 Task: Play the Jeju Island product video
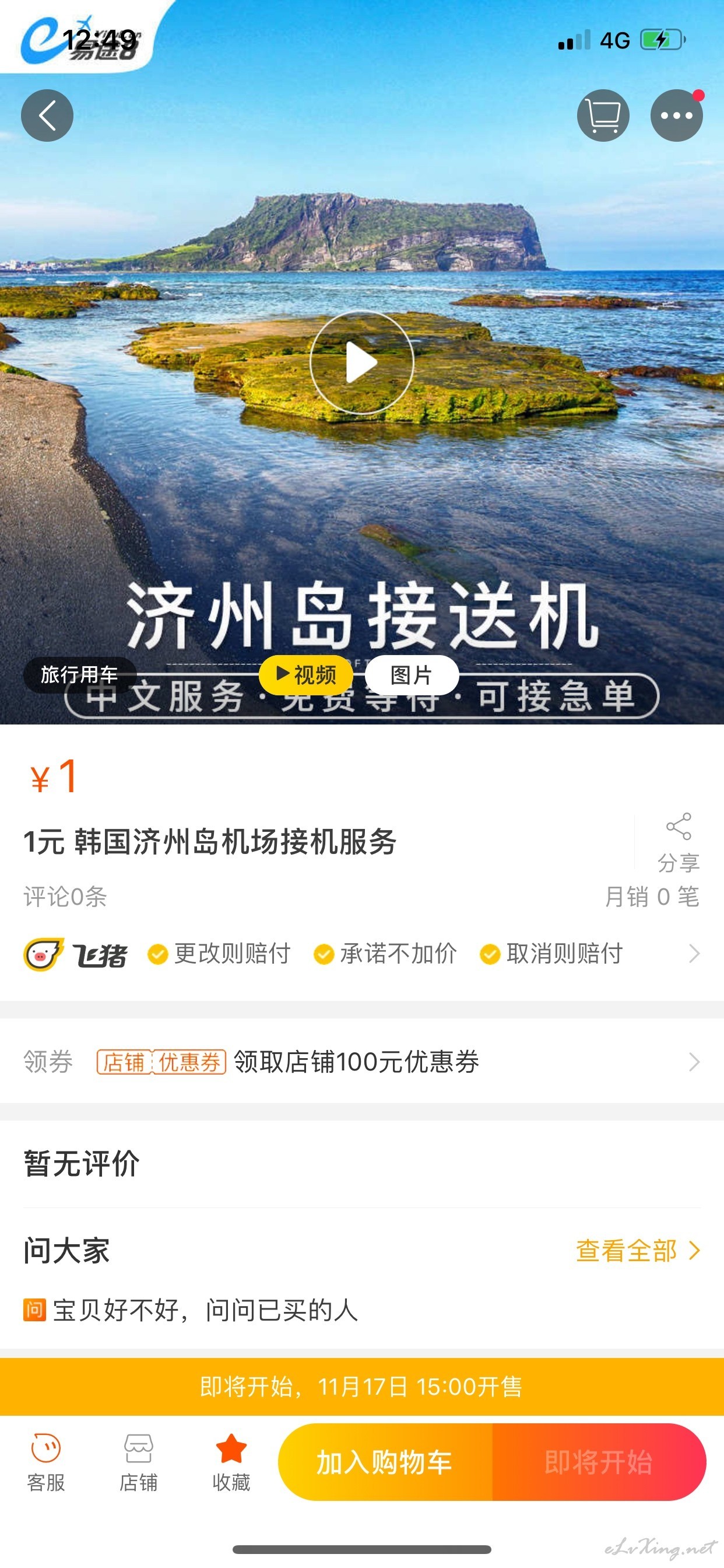(361, 363)
